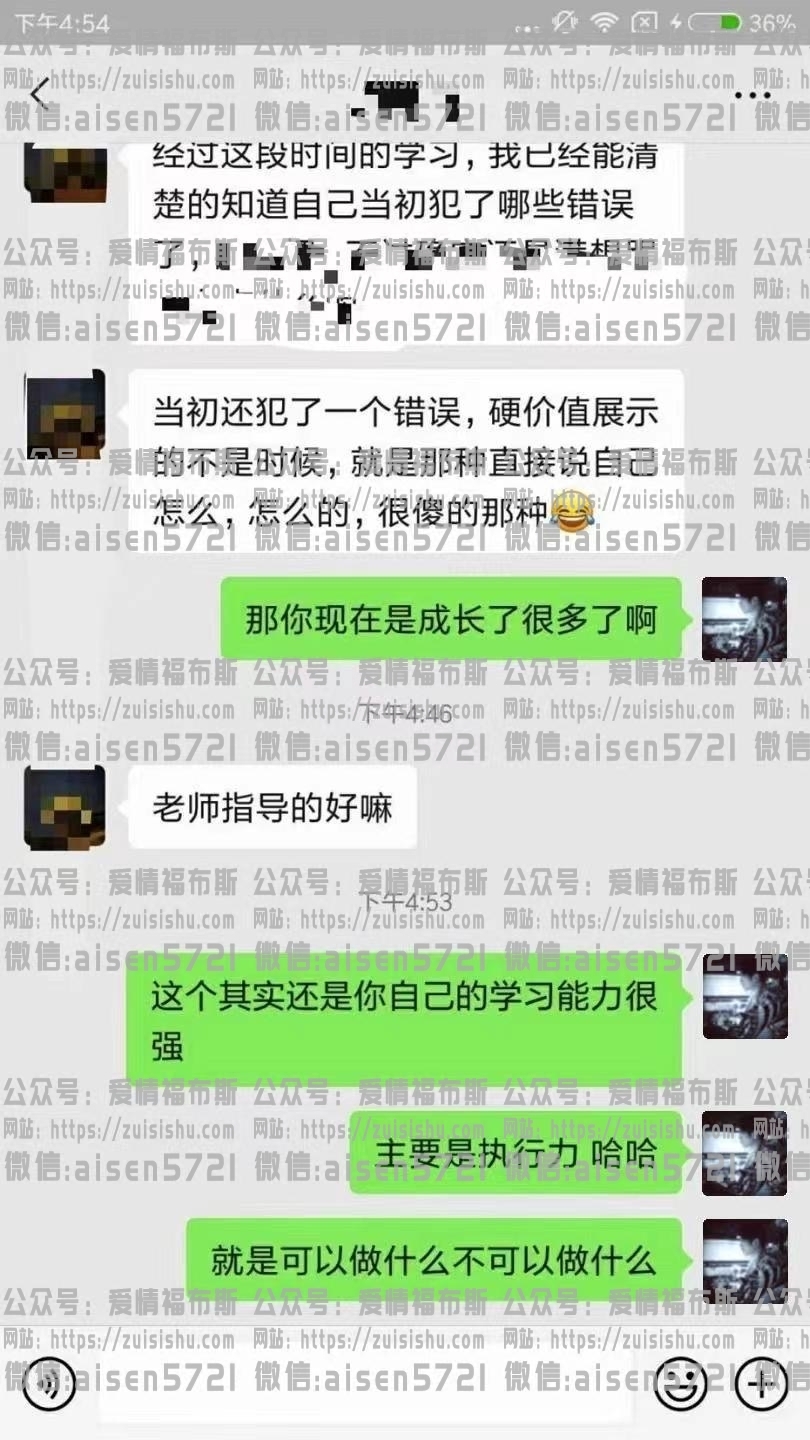810x1440 pixels.
Task: Open avatar beside 就是可以做什么不可以做什么
Action: click(744, 1260)
